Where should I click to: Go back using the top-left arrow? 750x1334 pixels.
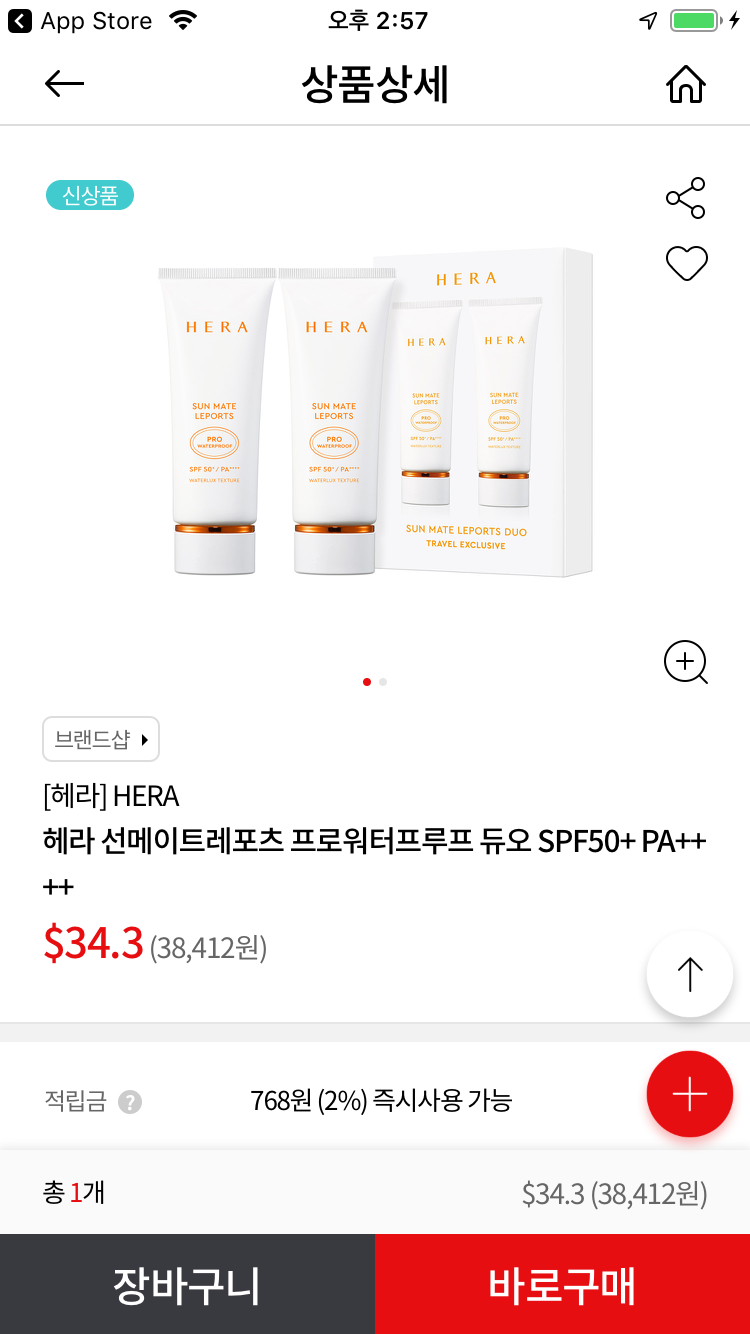65,84
